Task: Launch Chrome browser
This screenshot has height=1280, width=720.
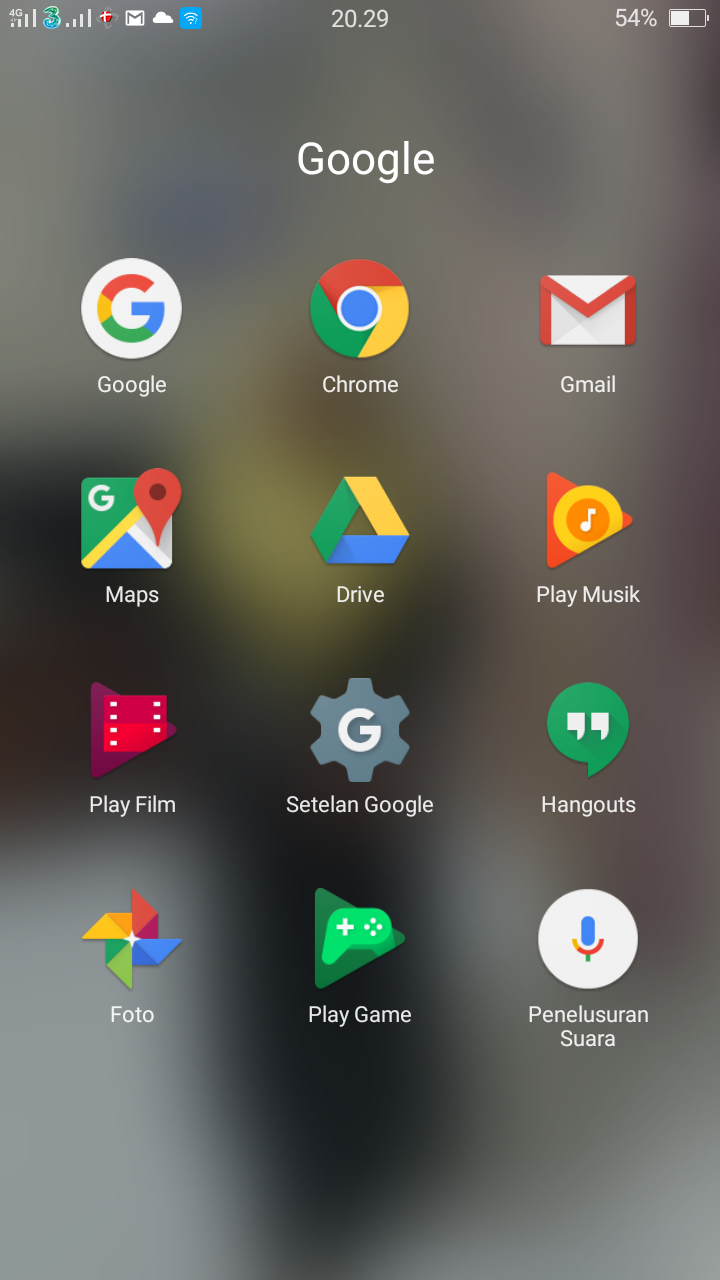Action: coord(360,309)
